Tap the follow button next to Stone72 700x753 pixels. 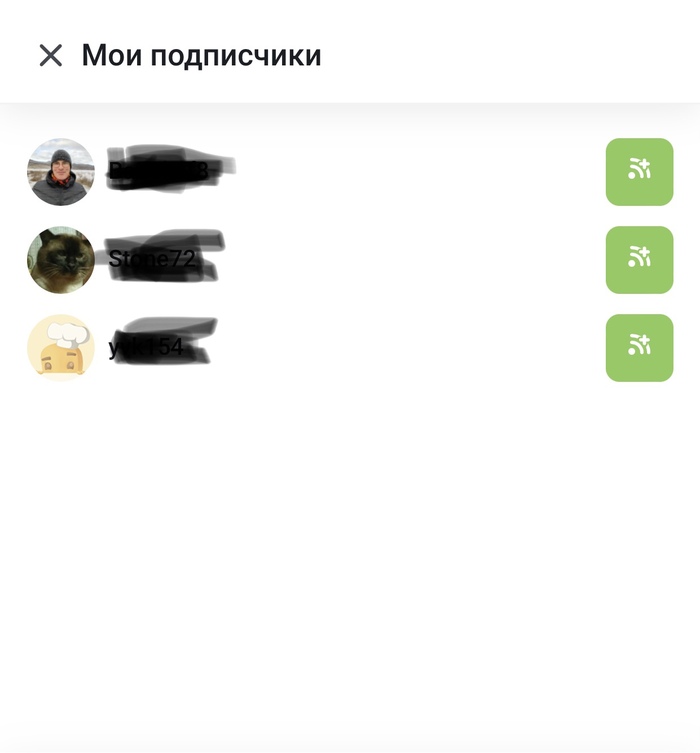(639, 260)
